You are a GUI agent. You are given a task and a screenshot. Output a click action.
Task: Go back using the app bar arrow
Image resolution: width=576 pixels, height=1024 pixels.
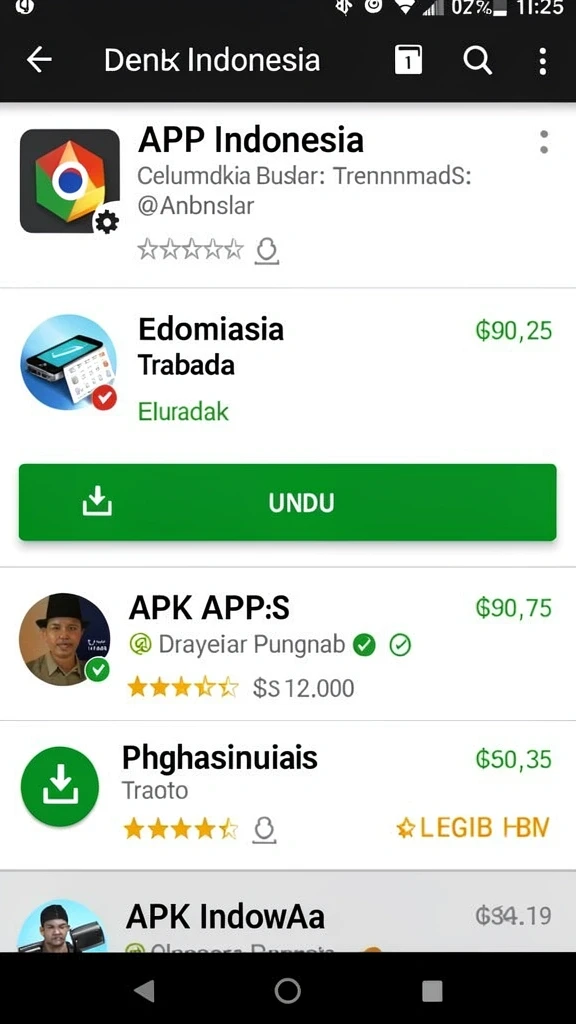coord(39,60)
